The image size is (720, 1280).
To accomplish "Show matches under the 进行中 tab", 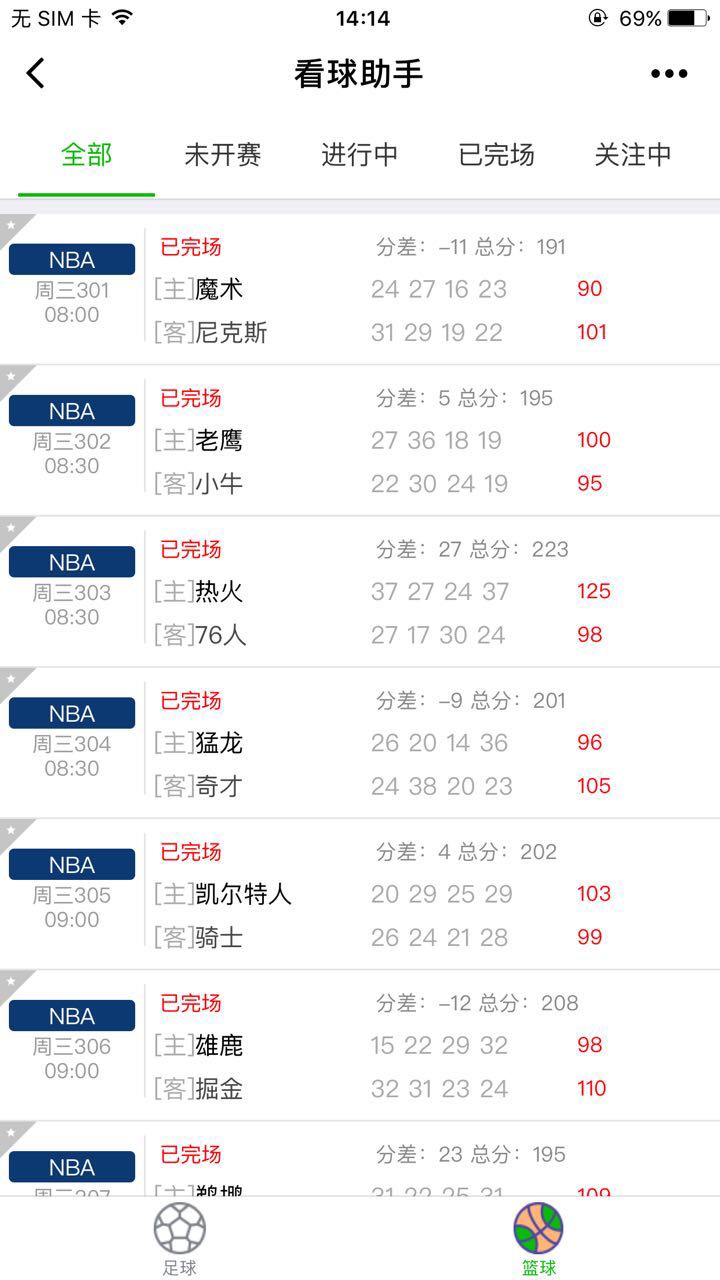I will pyautogui.click(x=360, y=155).
